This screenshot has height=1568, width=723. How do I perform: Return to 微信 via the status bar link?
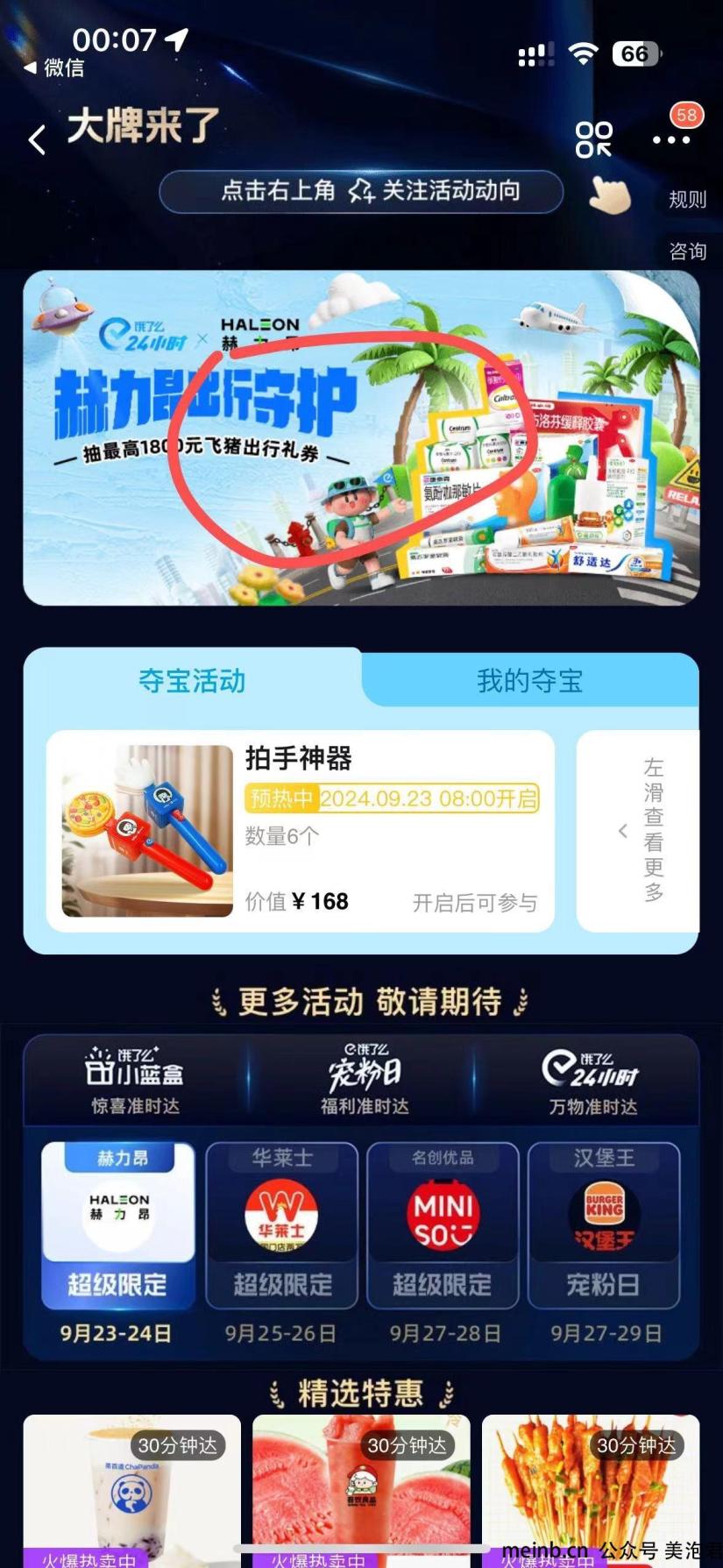click(54, 67)
